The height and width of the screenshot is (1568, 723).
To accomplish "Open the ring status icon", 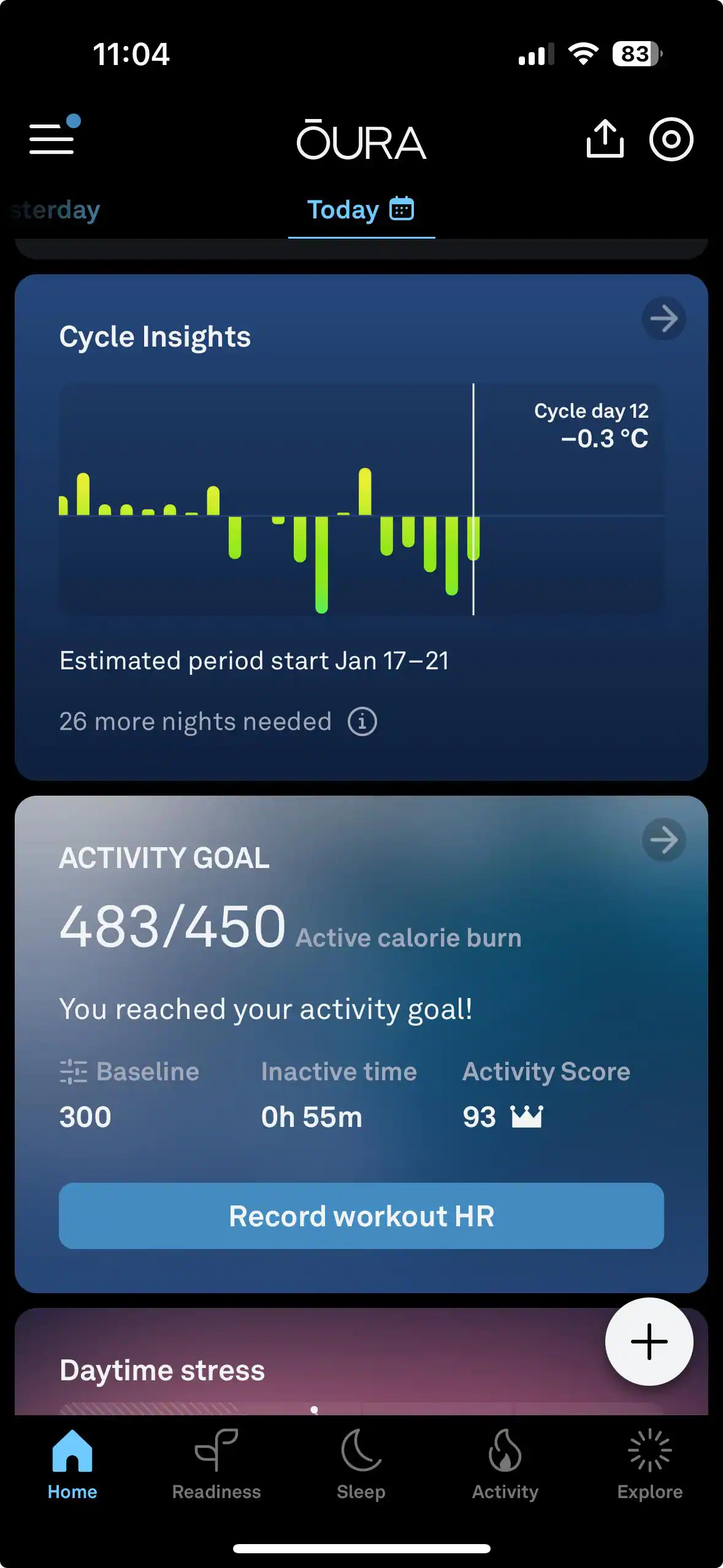I will coord(671,139).
